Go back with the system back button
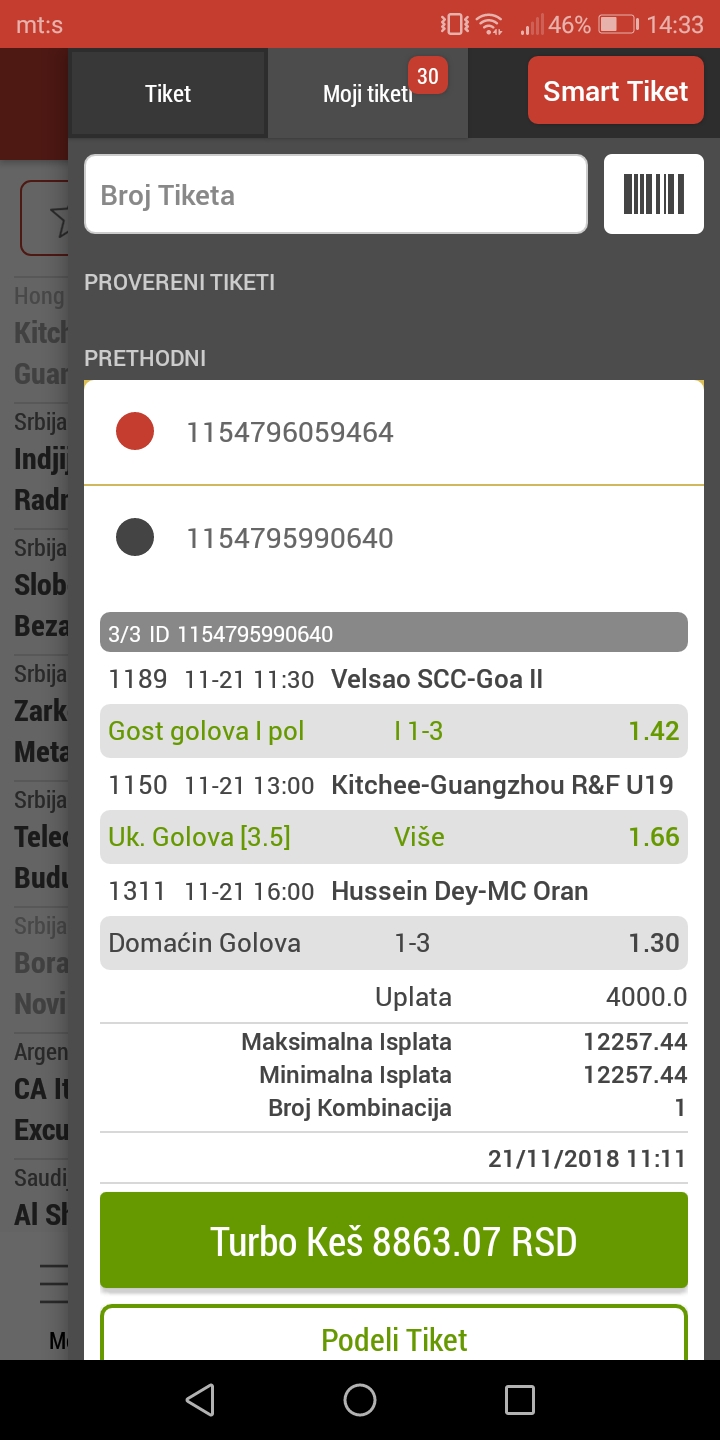This screenshot has height=1440, width=720. (x=200, y=1400)
